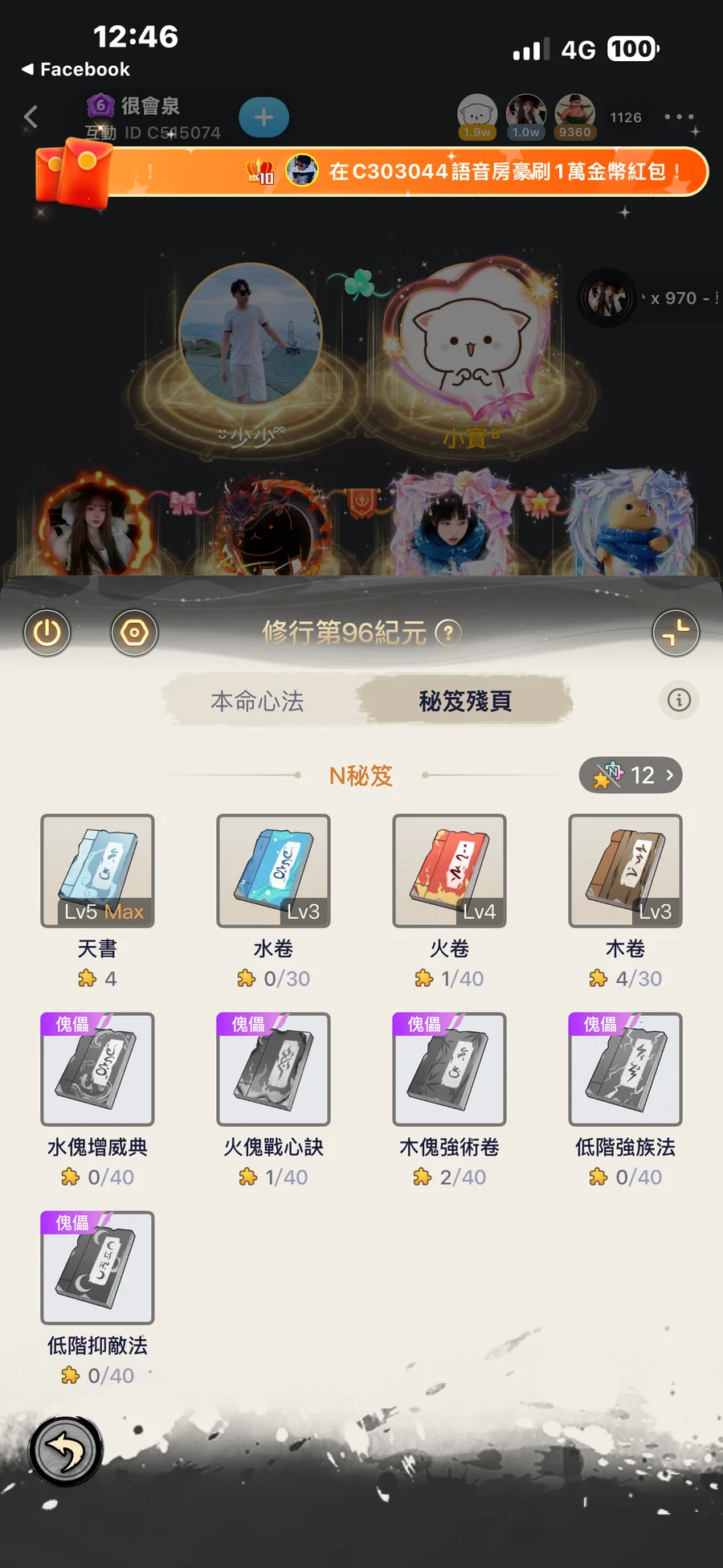Select the 火傀戰心訣 manual

click(273, 1070)
